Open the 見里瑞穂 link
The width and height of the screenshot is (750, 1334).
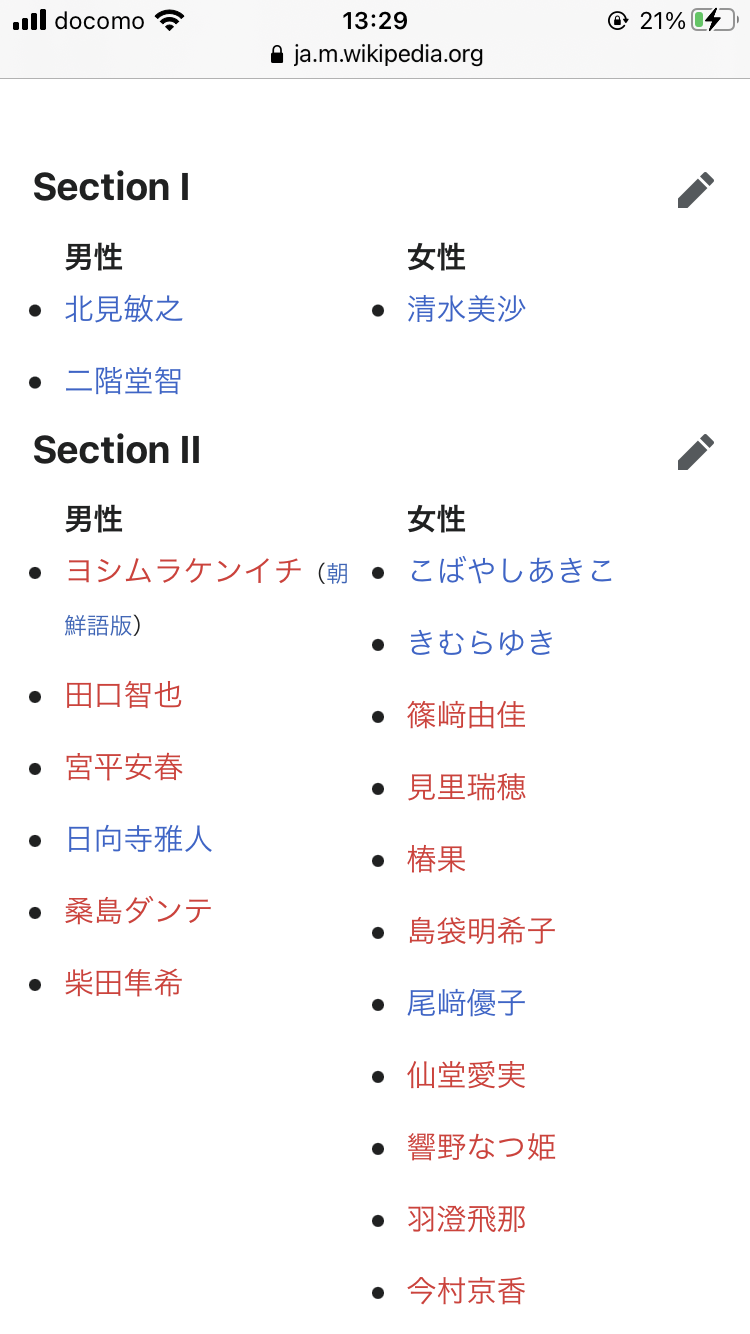[x=466, y=787]
